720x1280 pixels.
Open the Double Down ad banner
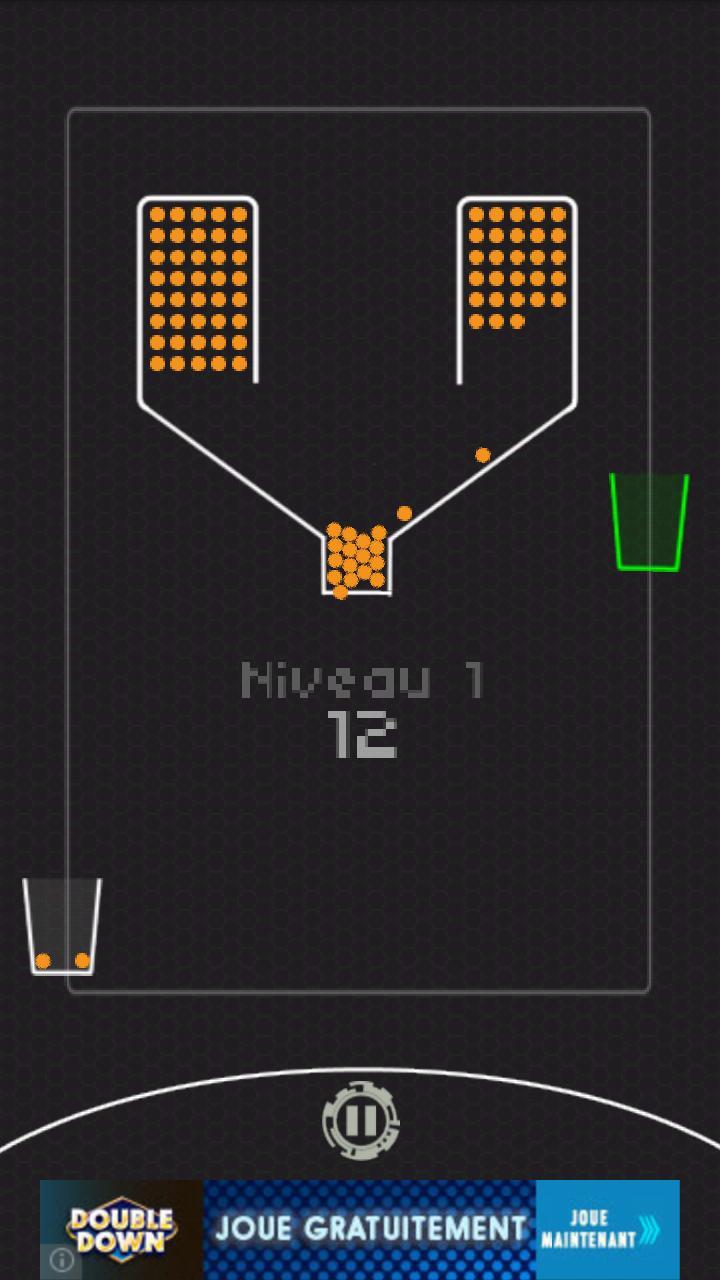coord(360,1230)
